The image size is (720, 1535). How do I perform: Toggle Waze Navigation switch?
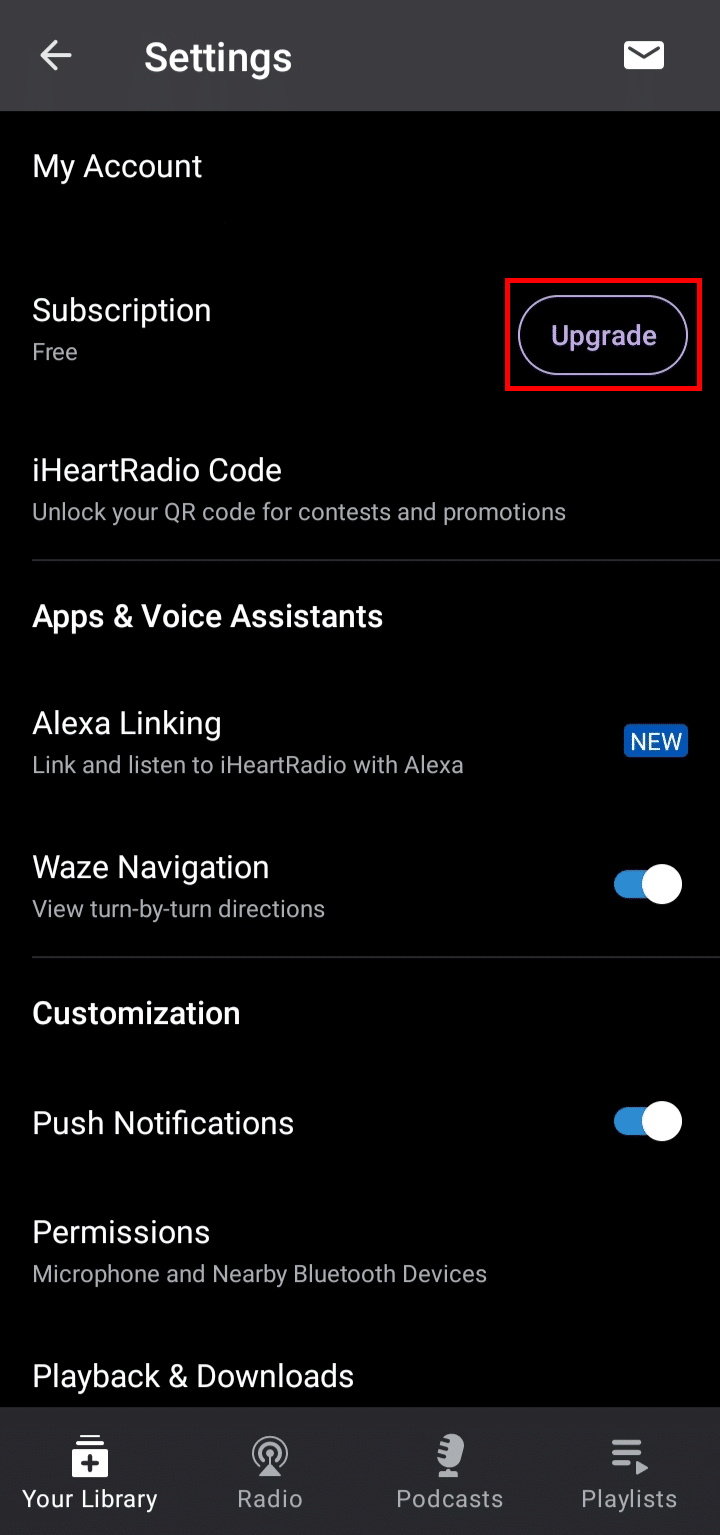tap(648, 885)
